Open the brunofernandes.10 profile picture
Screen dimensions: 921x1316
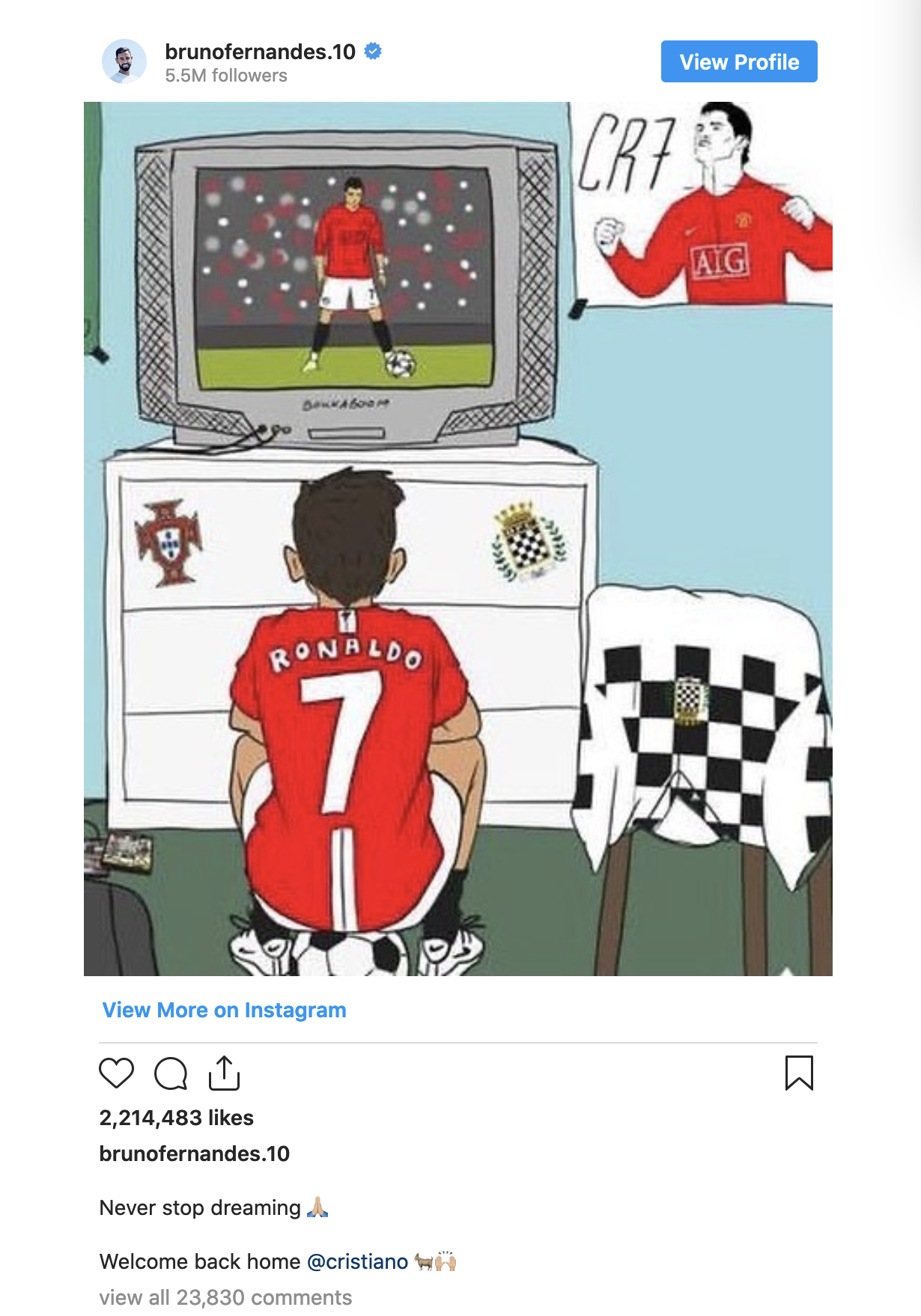(x=126, y=61)
